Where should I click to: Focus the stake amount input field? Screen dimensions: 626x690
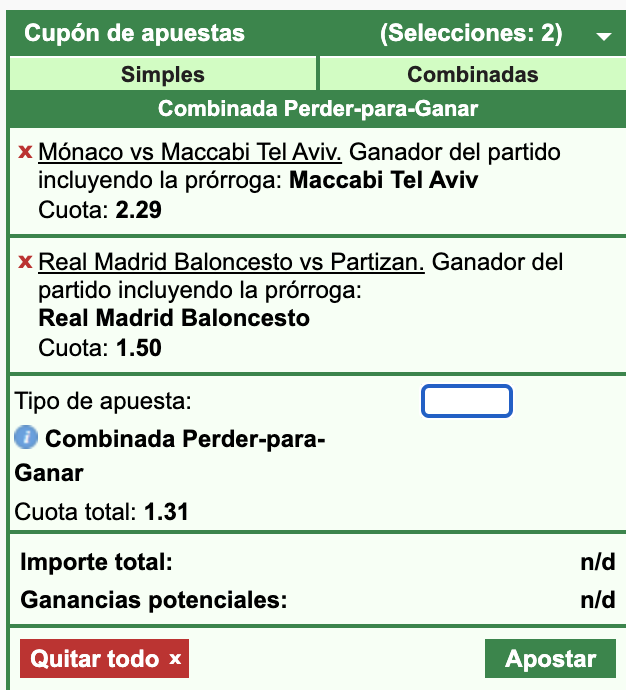(x=467, y=401)
